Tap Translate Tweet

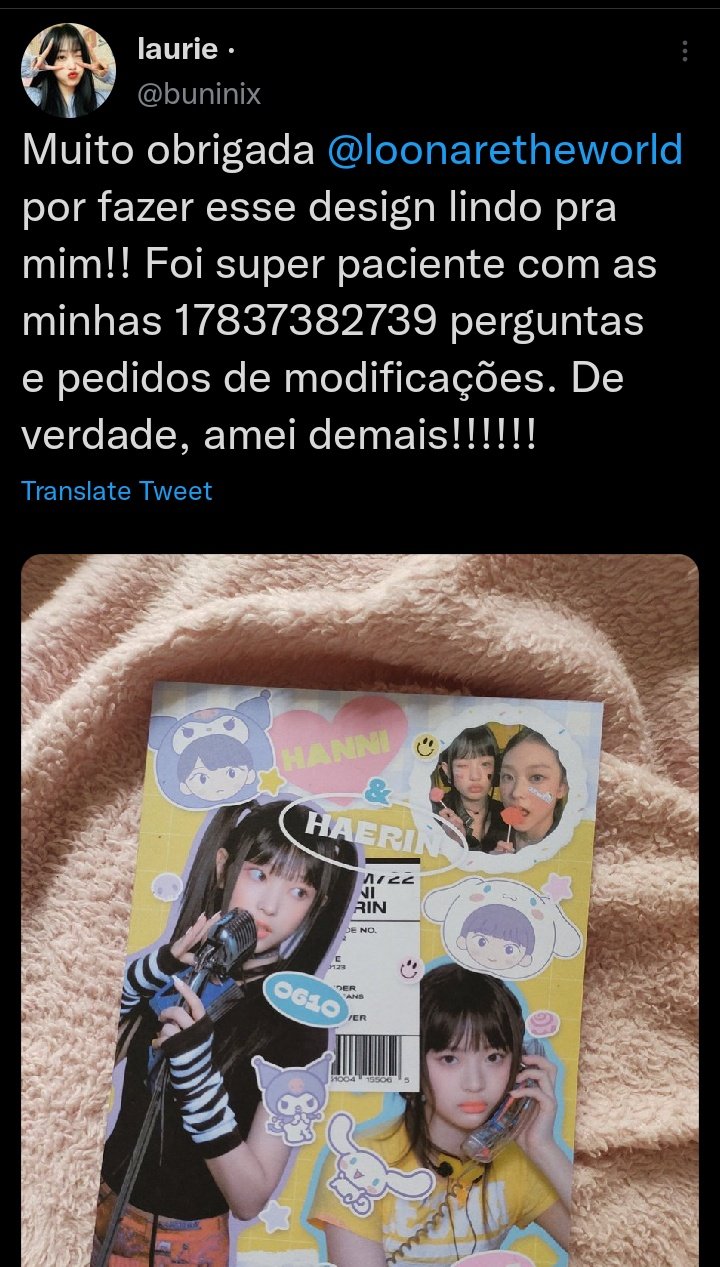[x=117, y=491]
